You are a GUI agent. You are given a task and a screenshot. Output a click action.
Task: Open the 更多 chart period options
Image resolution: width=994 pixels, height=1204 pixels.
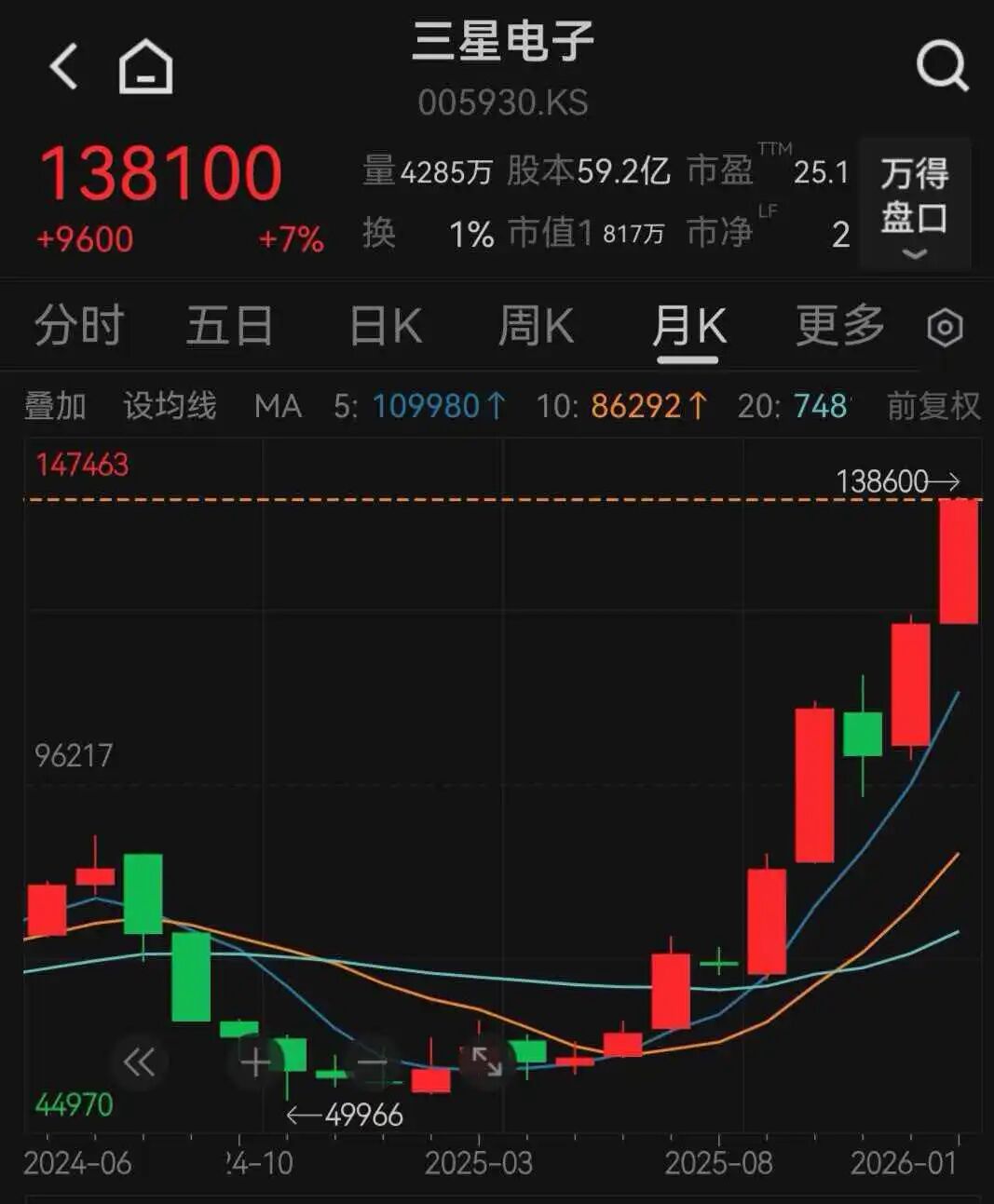click(x=839, y=327)
